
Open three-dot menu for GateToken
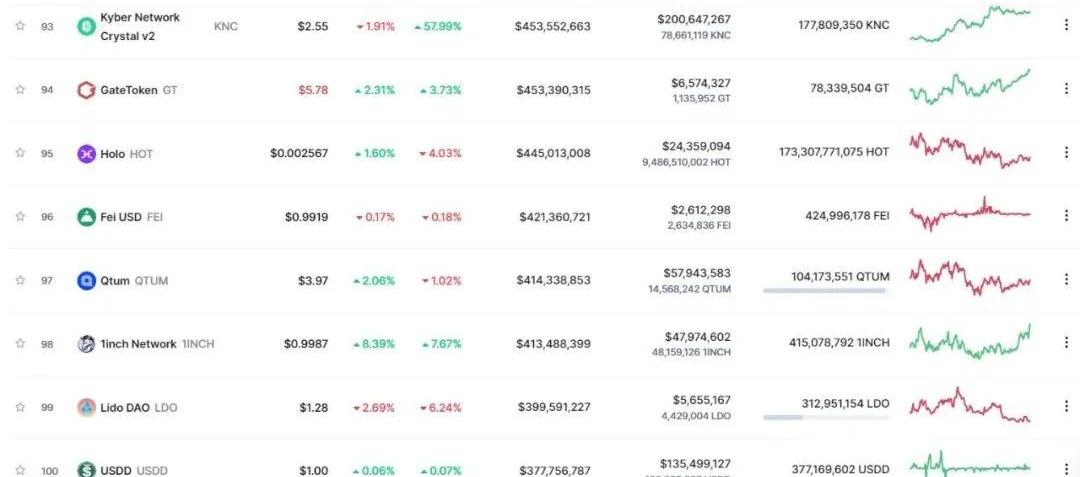tap(1066, 89)
